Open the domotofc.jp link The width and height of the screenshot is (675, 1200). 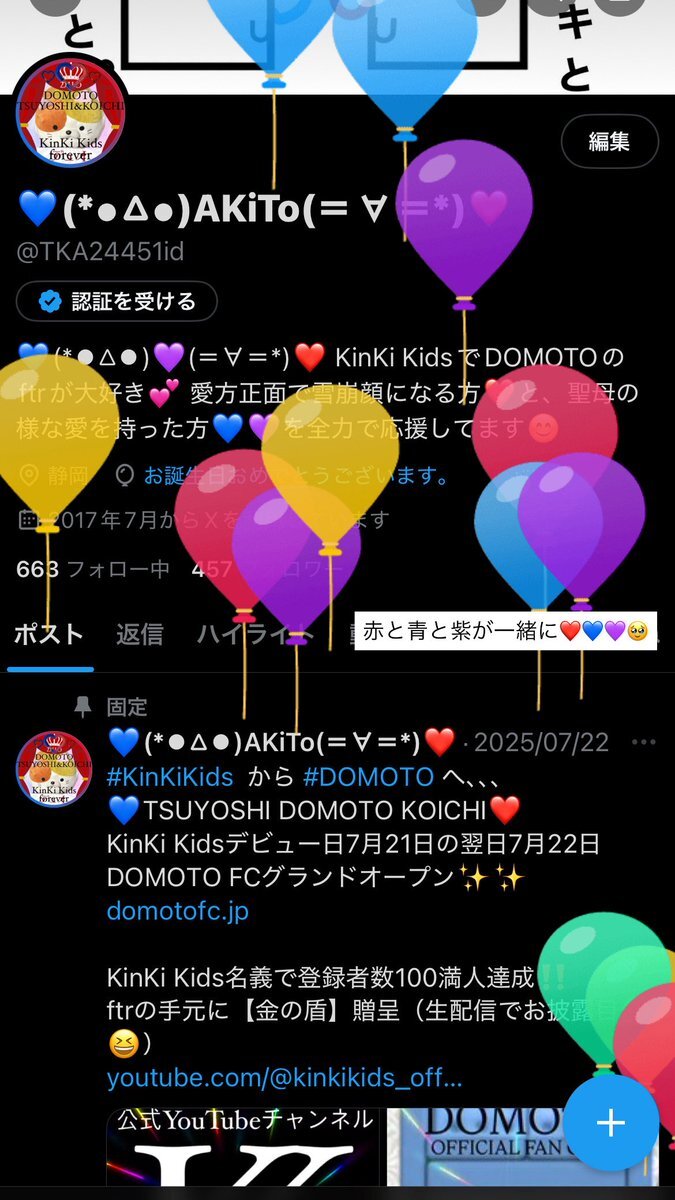178,911
